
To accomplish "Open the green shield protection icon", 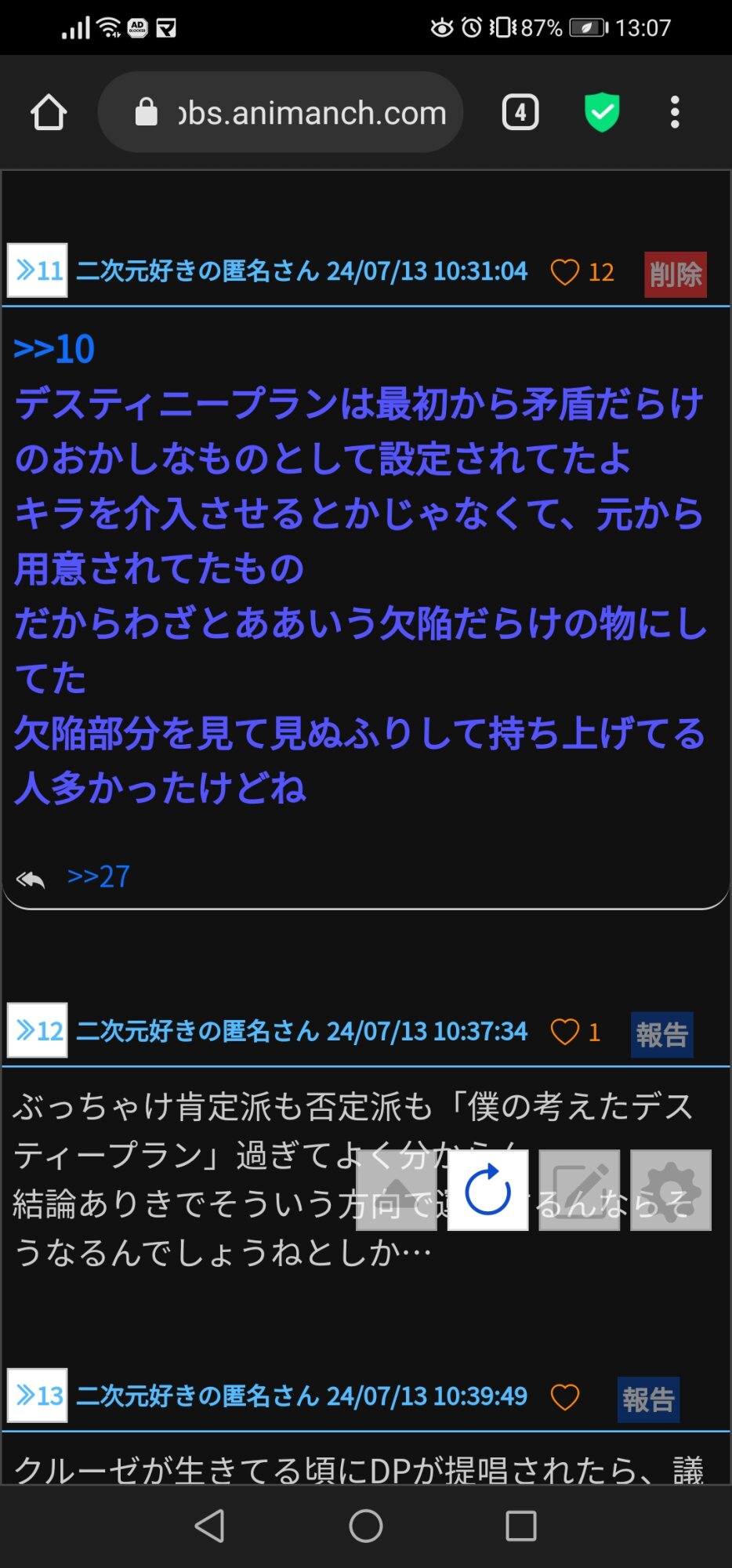I will 602,113.
